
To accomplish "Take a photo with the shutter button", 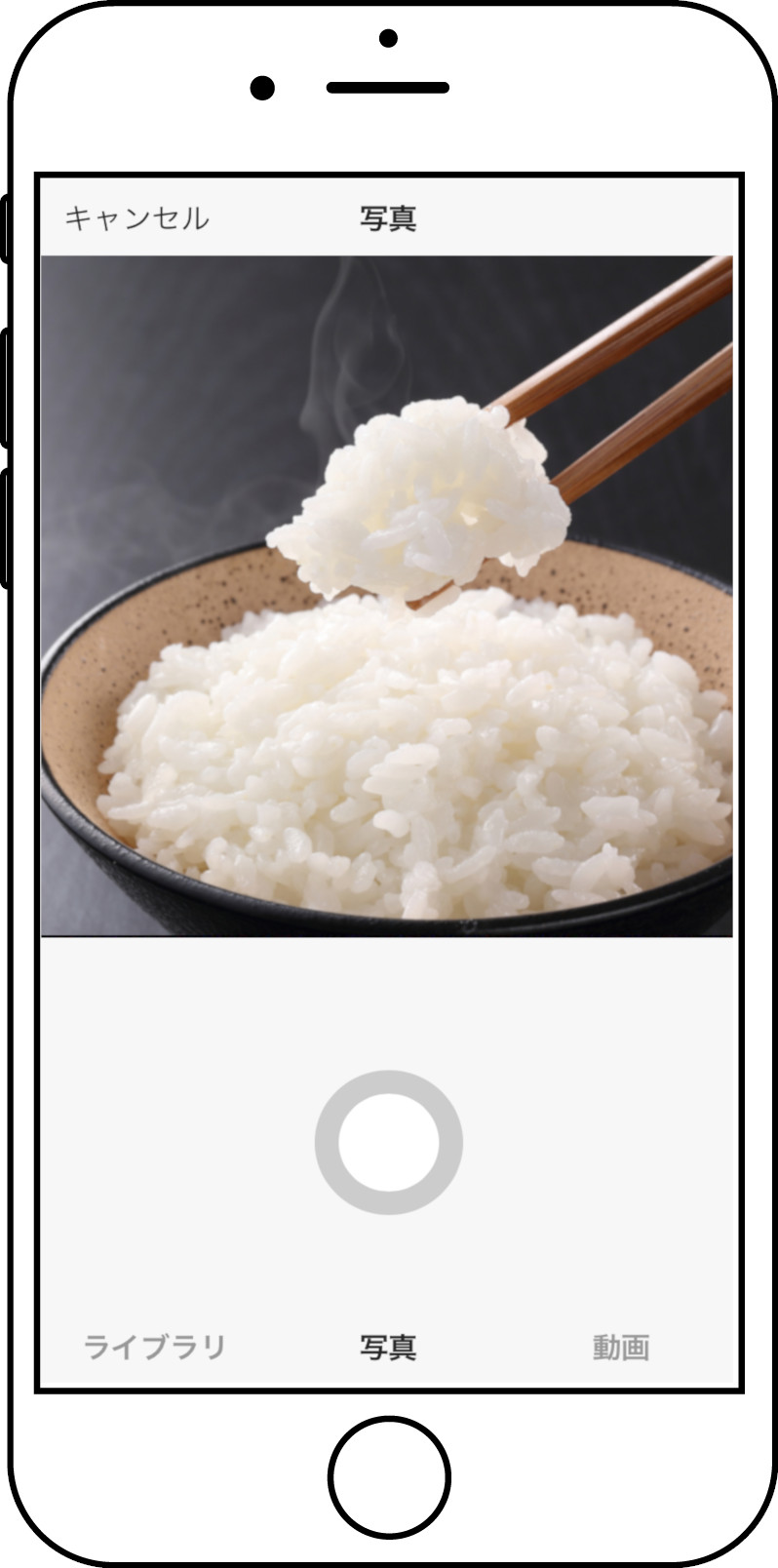I will (x=388, y=1142).
